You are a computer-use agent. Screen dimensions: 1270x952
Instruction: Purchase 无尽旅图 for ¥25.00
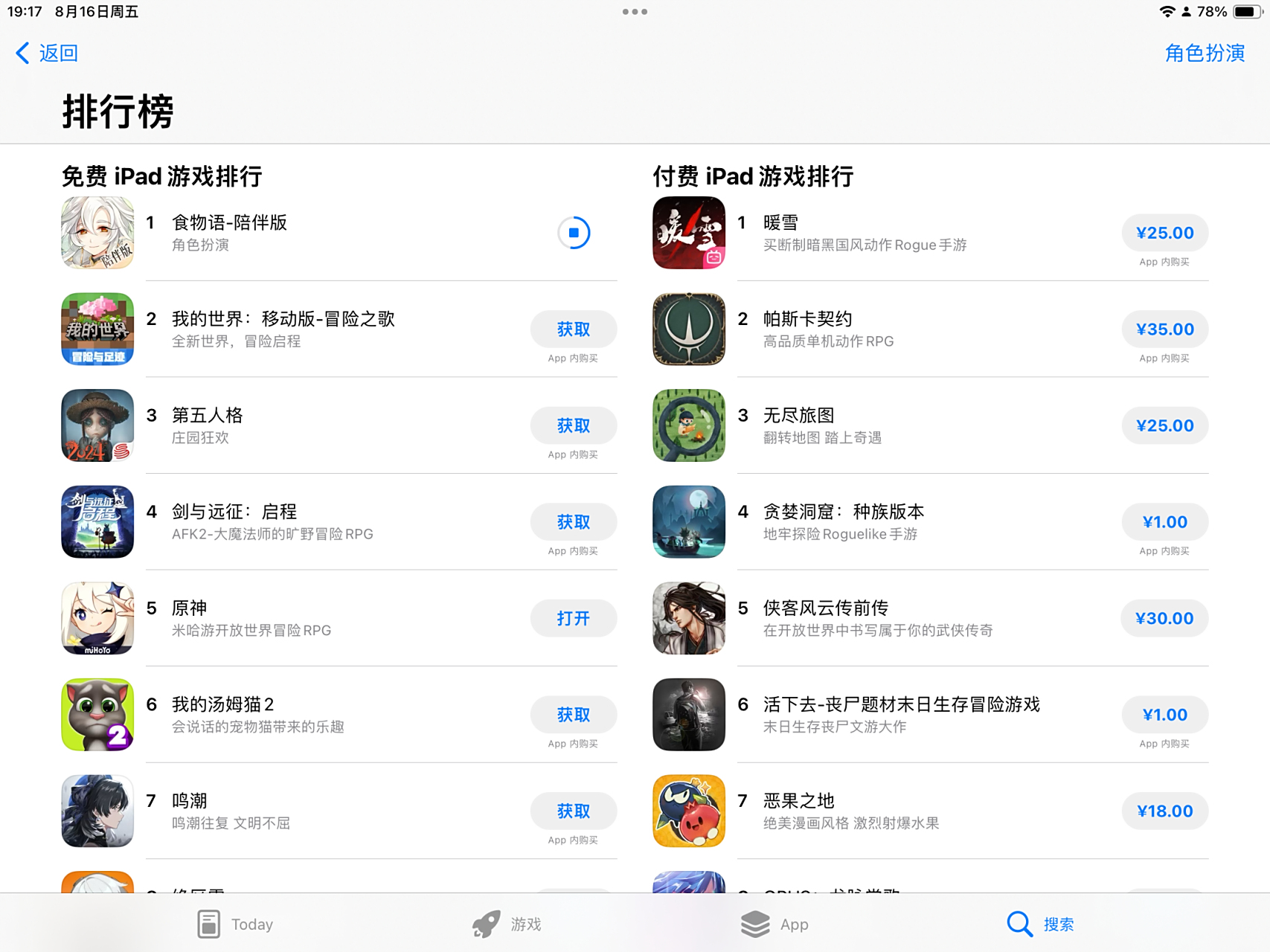coord(1164,425)
